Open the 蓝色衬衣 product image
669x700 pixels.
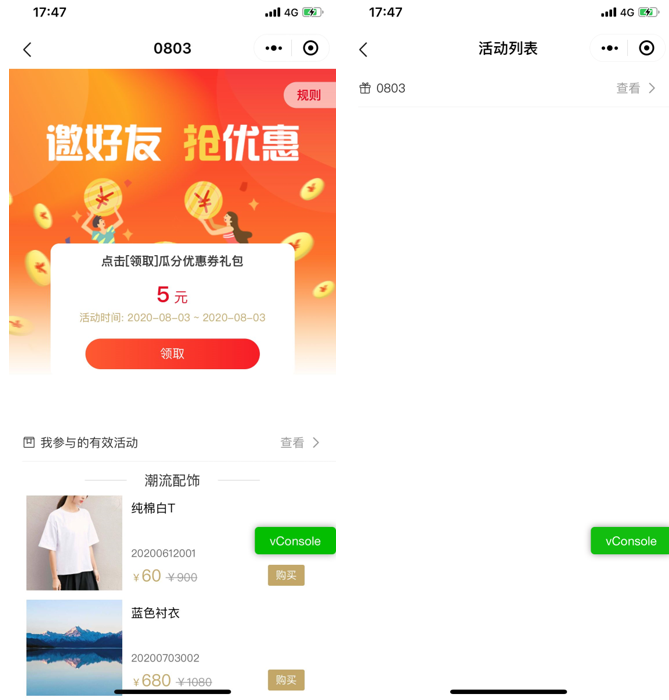point(74,647)
